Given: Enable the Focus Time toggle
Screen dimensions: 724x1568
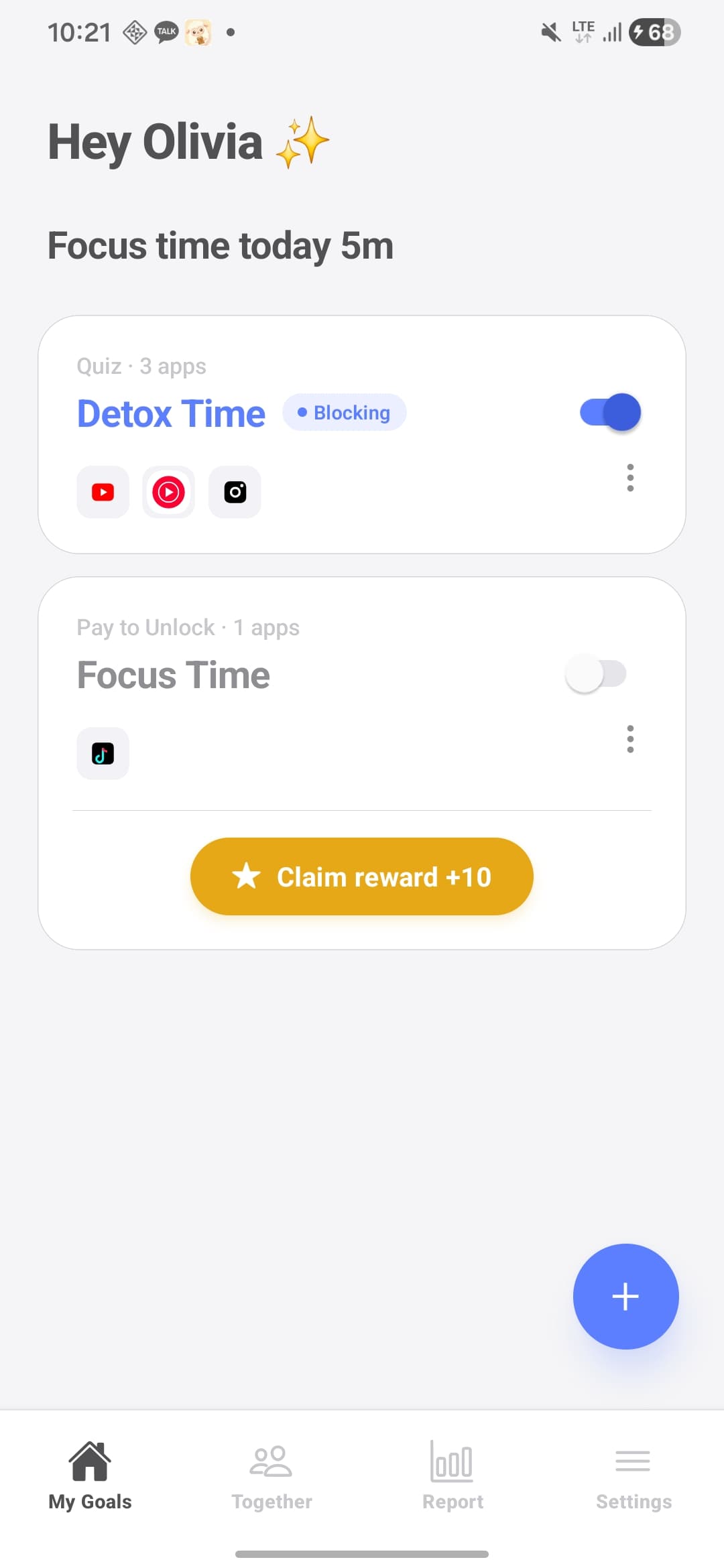Looking at the screenshot, I should coord(595,674).
